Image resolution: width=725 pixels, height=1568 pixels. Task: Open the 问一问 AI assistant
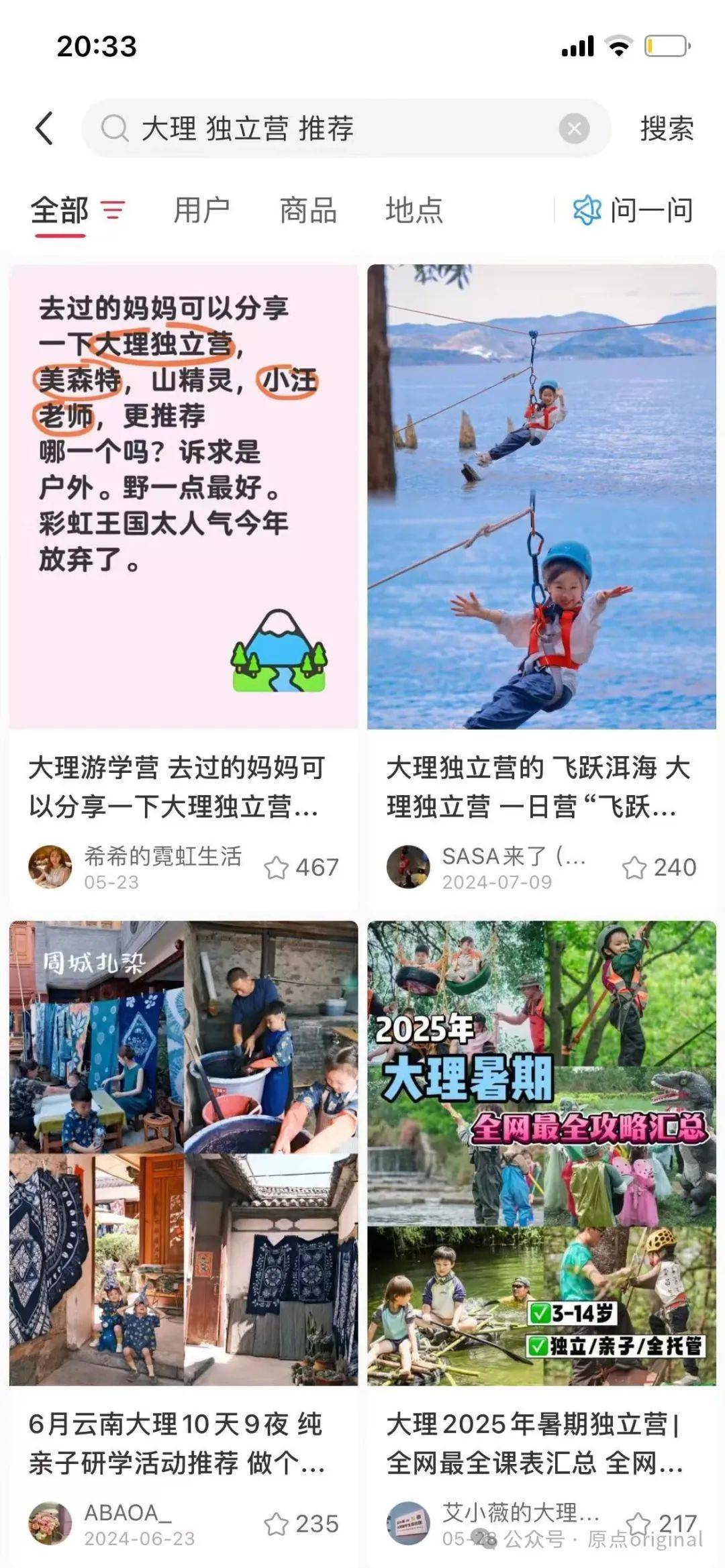(x=632, y=211)
